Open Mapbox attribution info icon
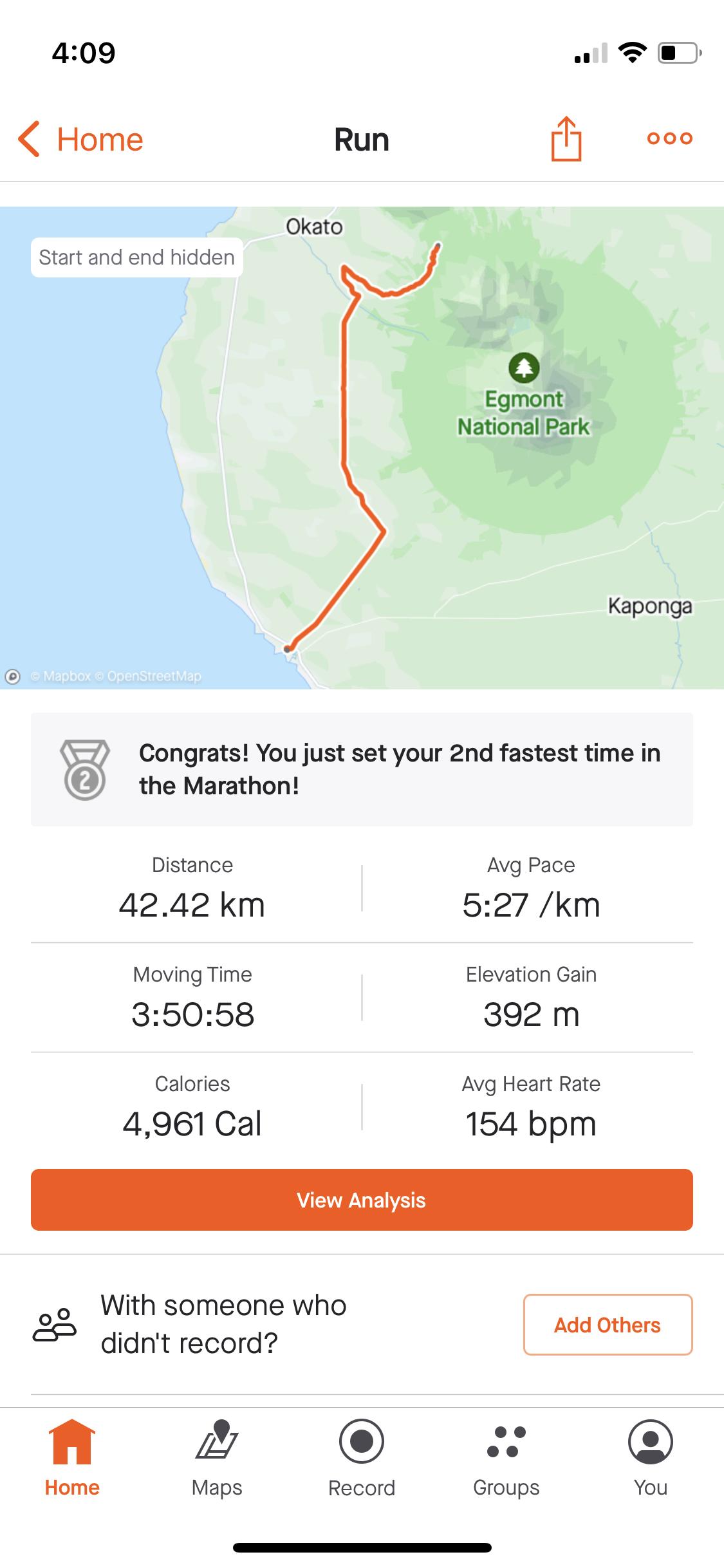Image resolution: width=724 pixels, height=1568 pixels. coord(12,677)
